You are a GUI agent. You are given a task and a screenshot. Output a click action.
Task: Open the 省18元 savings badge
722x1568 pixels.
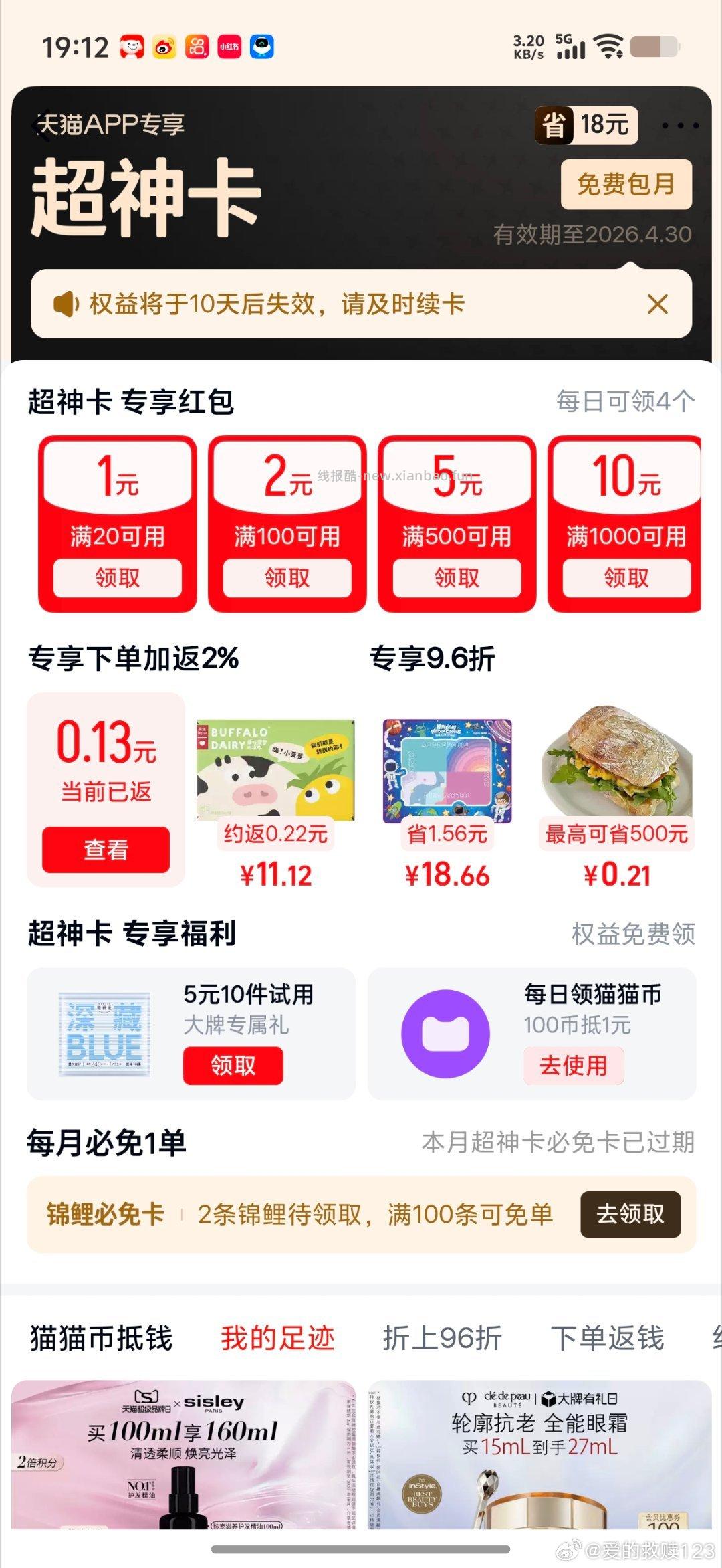coord(587,124)
